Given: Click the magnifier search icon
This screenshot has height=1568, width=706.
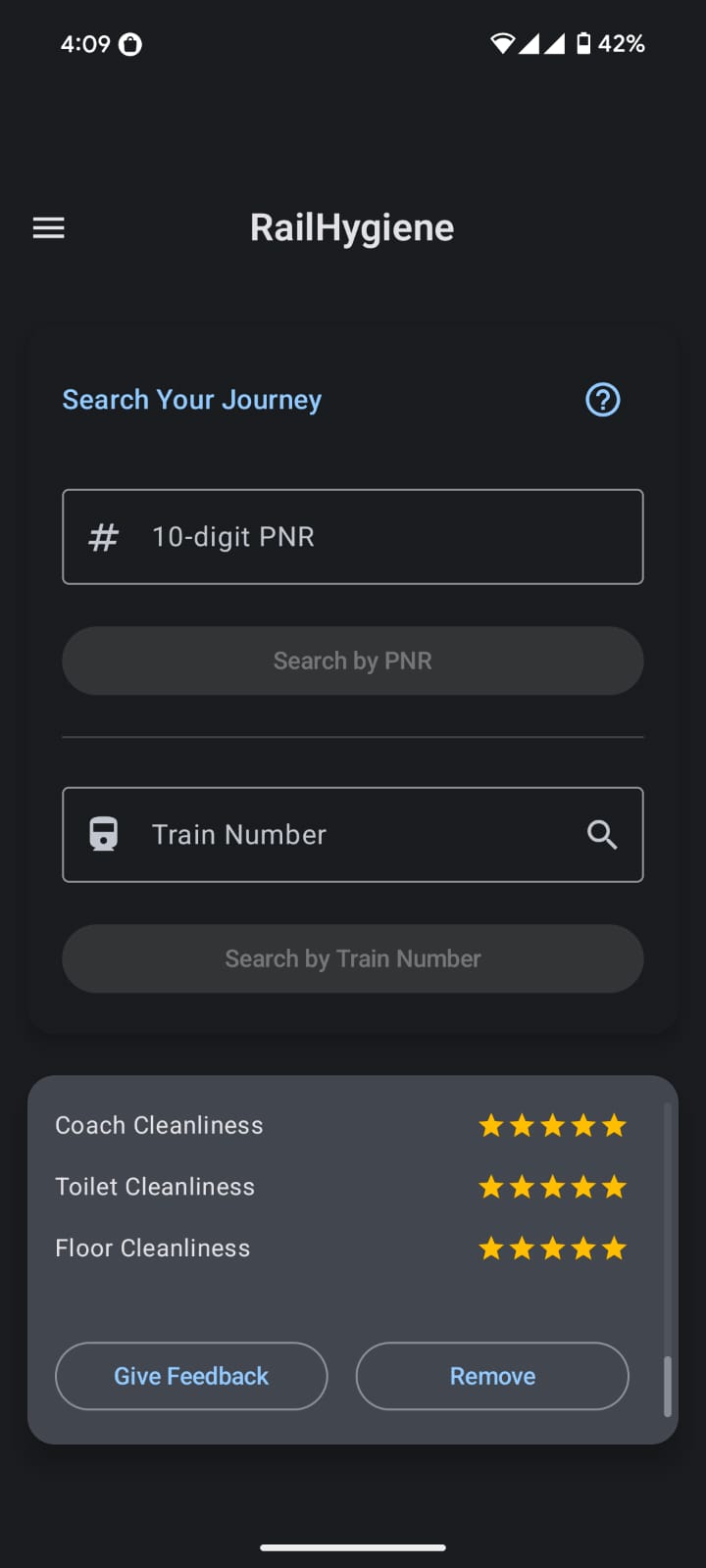Looking at the screenshot, I should [602, 834].
